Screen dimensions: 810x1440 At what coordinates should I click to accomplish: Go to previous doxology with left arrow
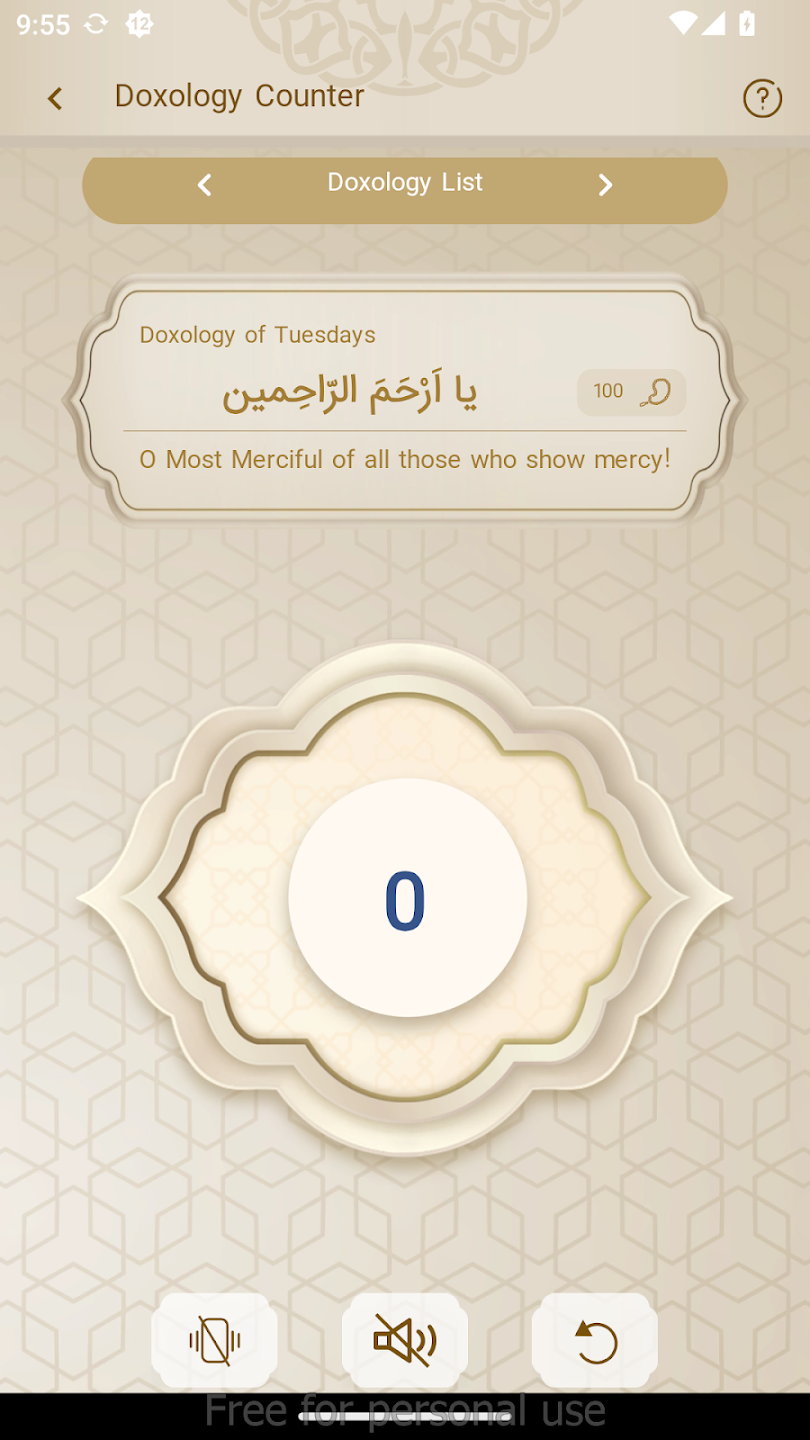click(204, 185)
